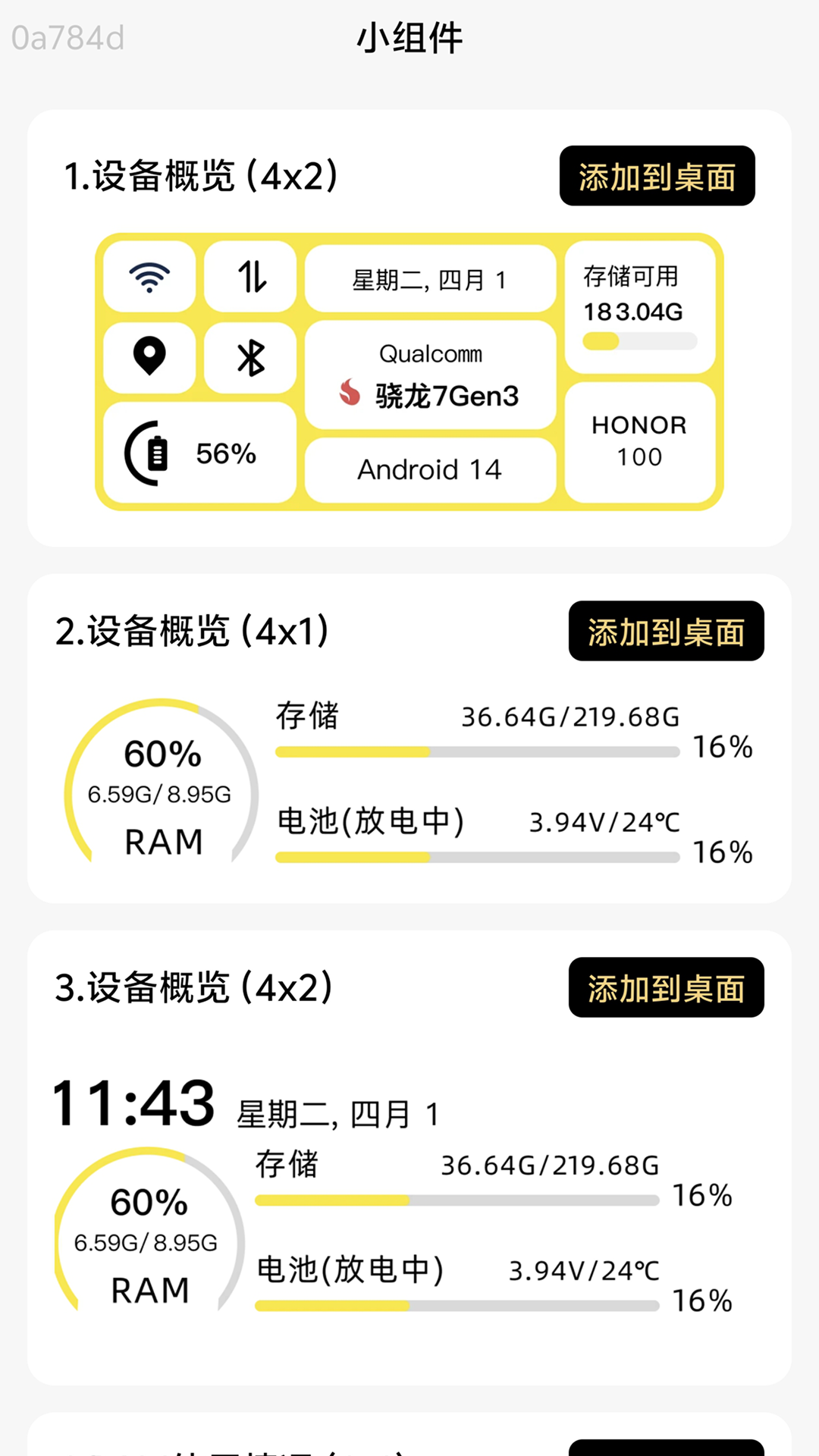Click the 0a784d watermark label
The width and height of the screenshot is (819, 1456).
tap(71, 36)
